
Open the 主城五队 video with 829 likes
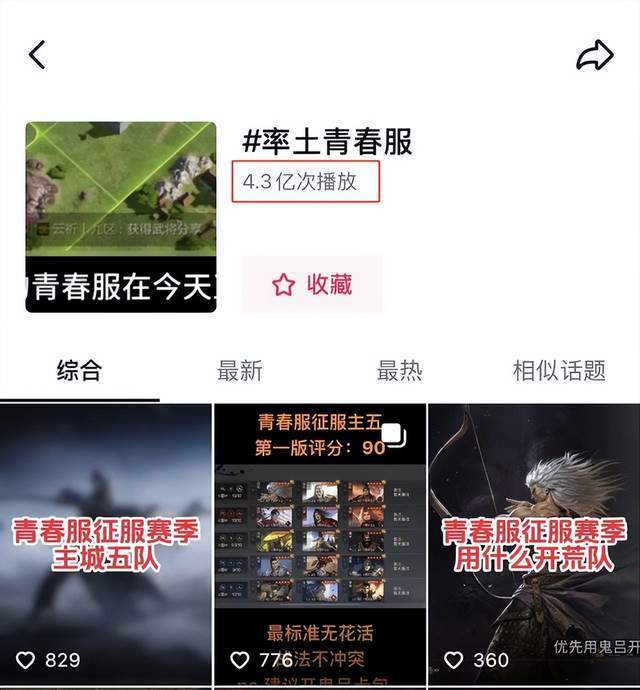pos(105,545)
